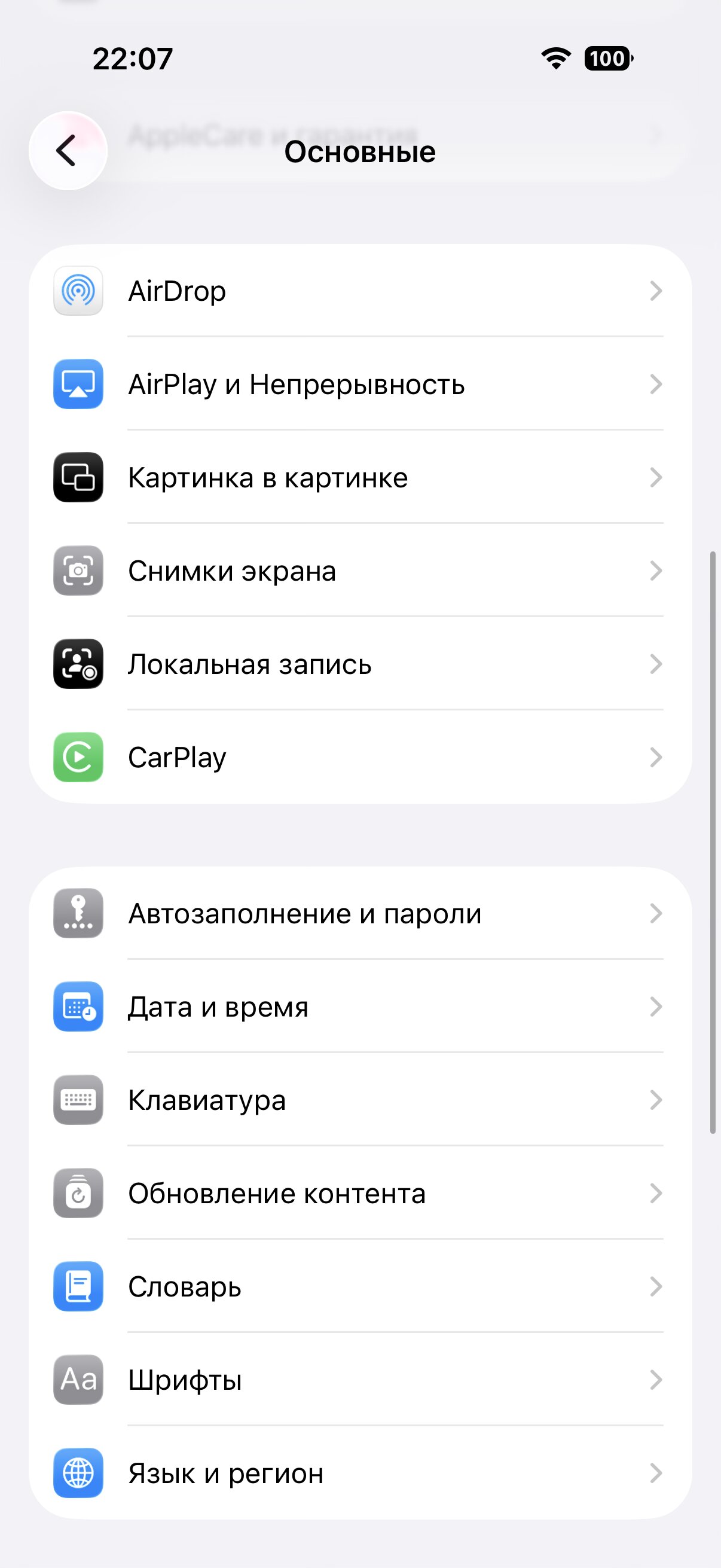Screen dimensions: 721x1568
Task: Open Локальная запись settings
Action: click(x=359, y=664)
